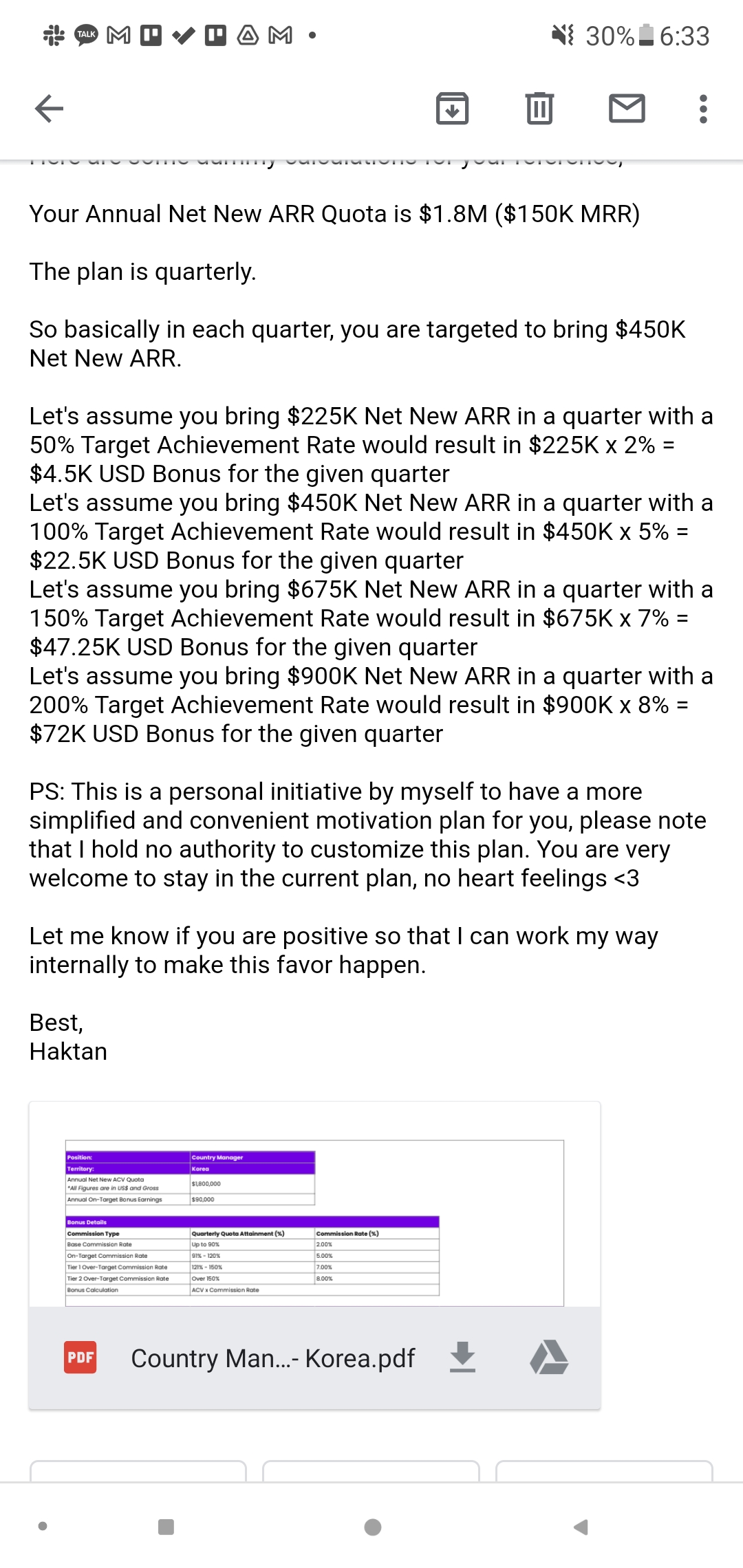
Task: Open the Country Manager Korea PDF preview
Action: [x=314, y=1217]
